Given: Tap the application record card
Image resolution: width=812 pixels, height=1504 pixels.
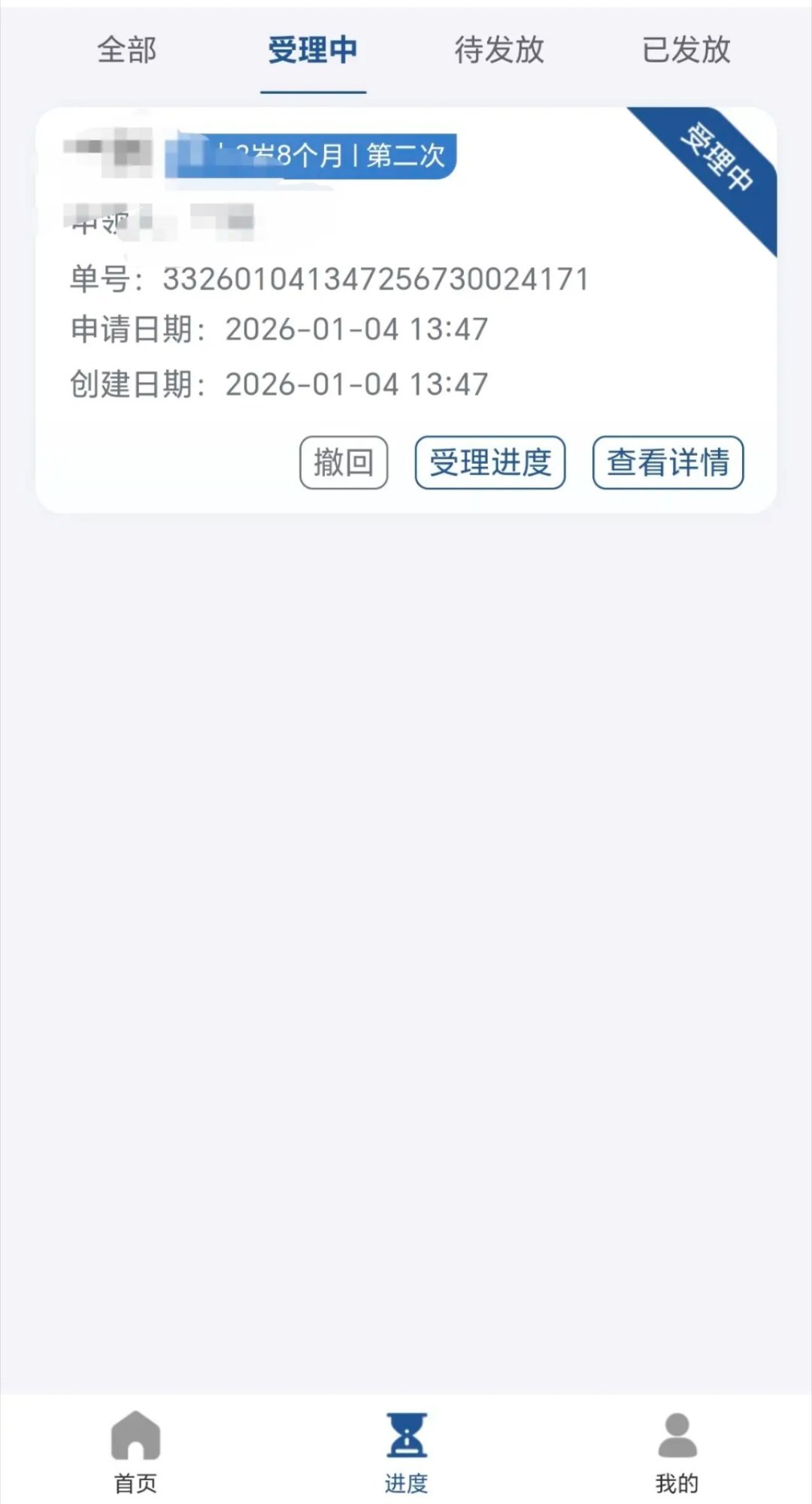Looking at the screenshot, I should [x=406, y=308].
